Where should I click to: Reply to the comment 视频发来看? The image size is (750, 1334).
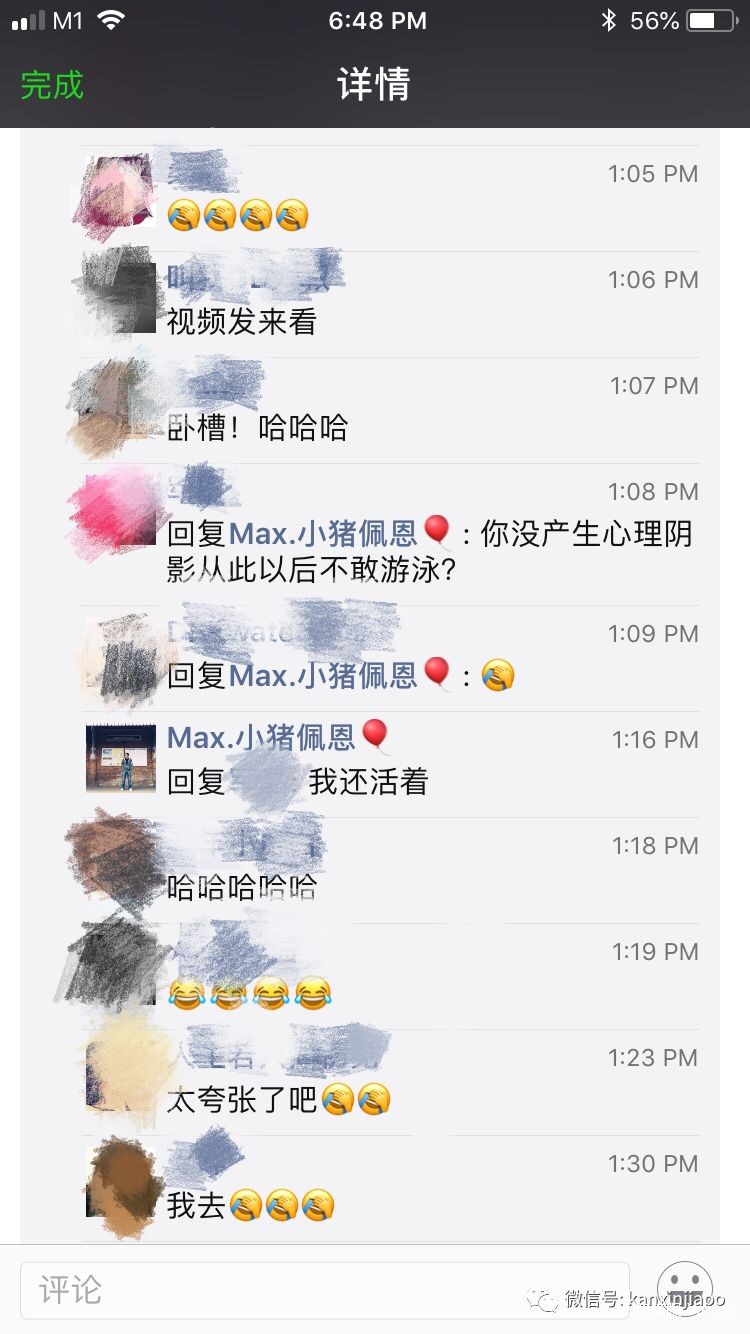tap(241, 322)
